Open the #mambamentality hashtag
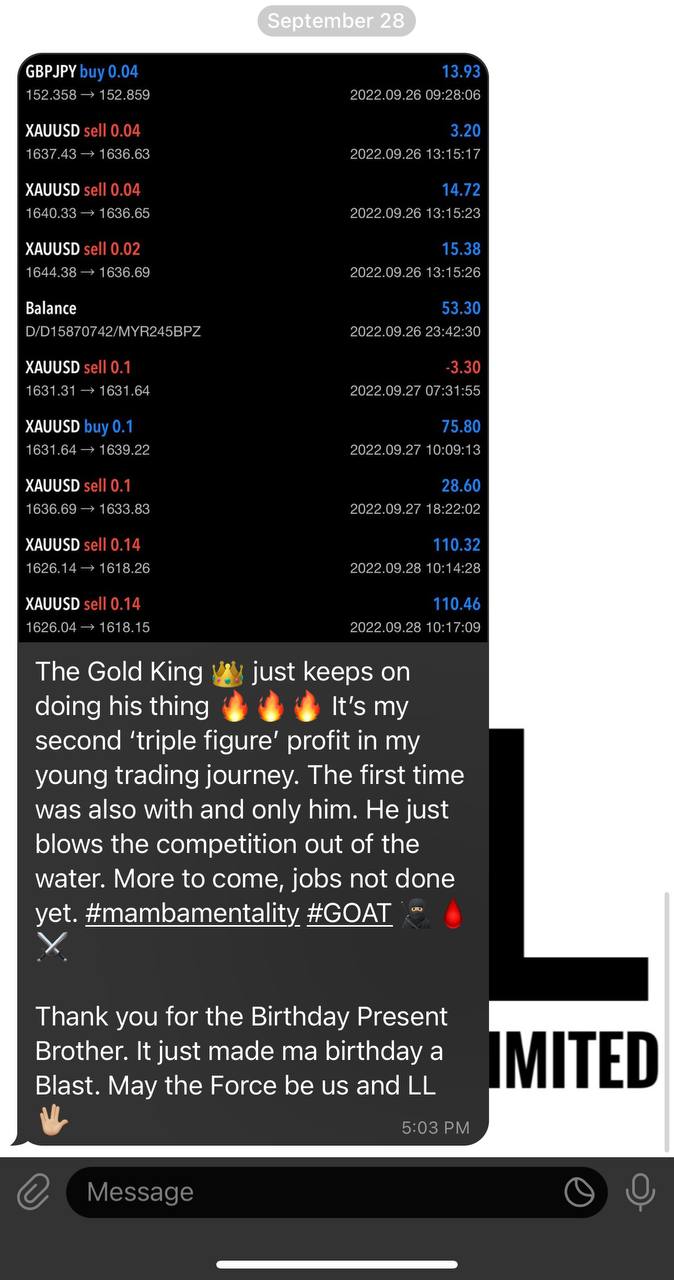 (x=193, y=912)
